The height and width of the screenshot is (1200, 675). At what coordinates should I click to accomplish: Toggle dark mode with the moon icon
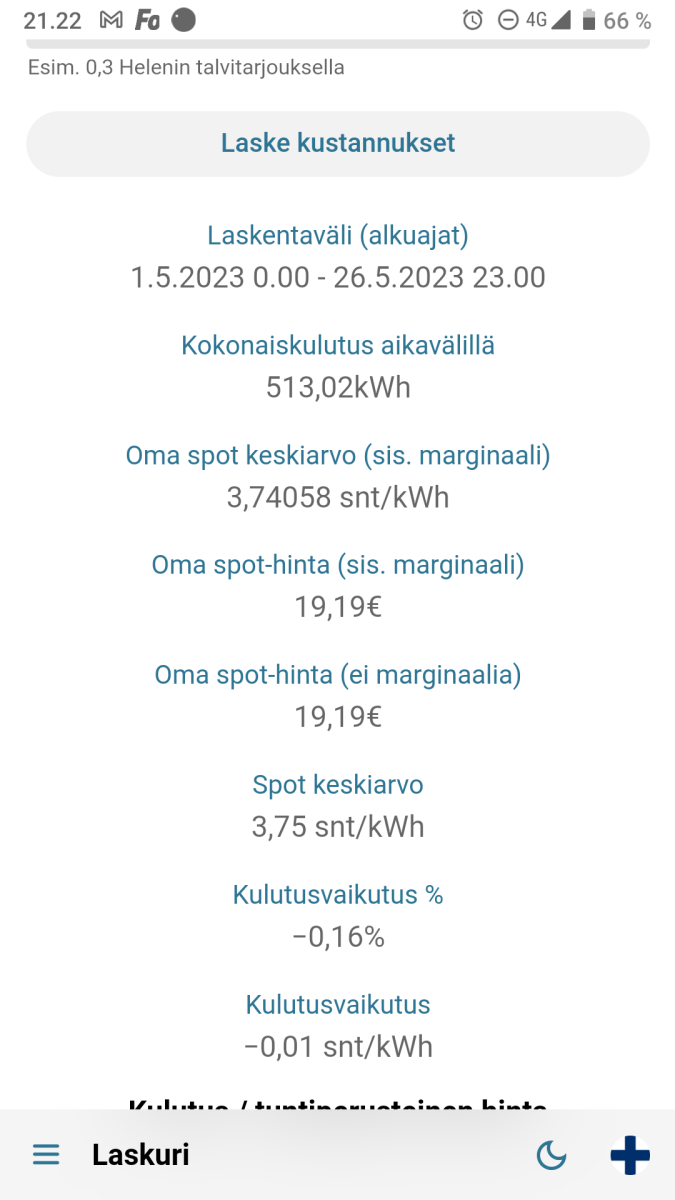[x=551, y=1157]
